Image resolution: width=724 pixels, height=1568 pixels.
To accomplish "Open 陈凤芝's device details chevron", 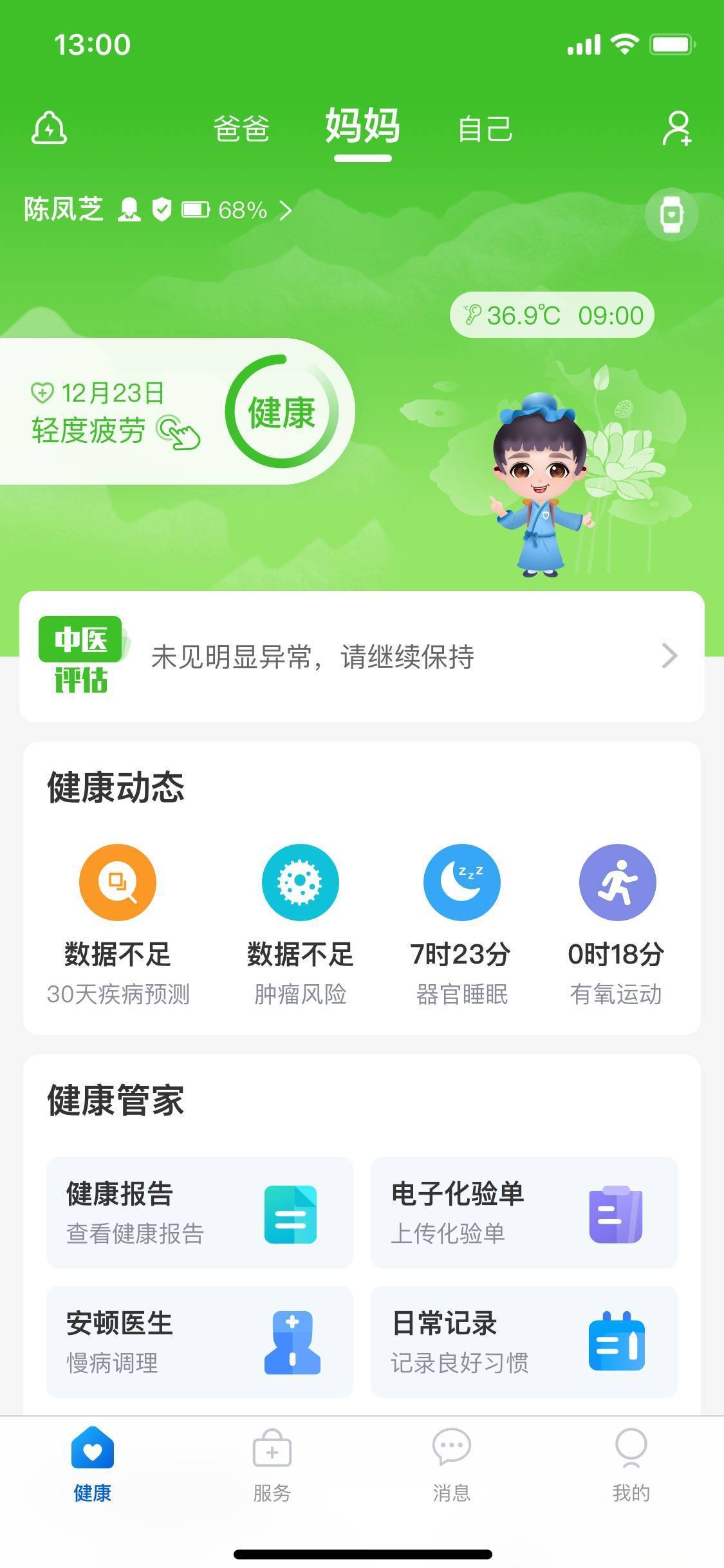I will click(x=286, y=210).
